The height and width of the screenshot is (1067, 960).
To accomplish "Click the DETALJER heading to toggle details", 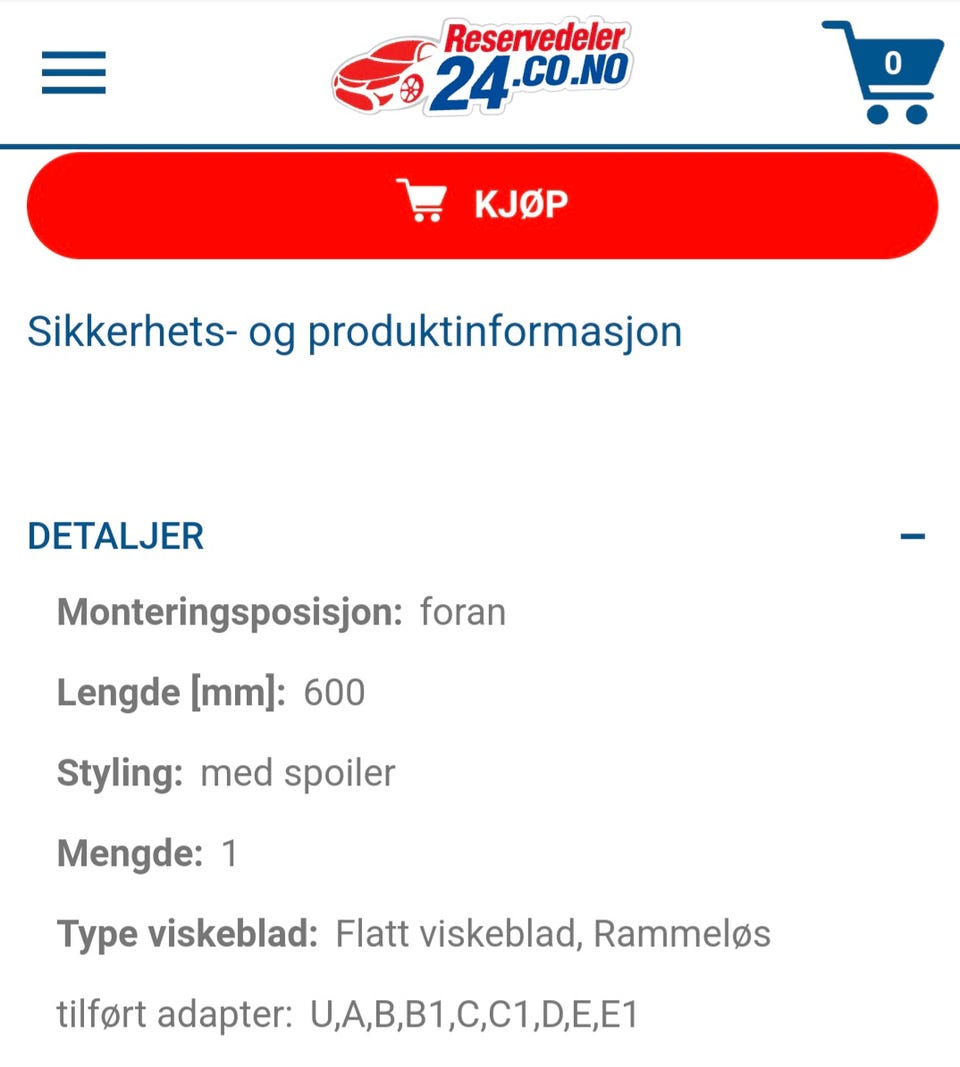I will pos(116,536).
